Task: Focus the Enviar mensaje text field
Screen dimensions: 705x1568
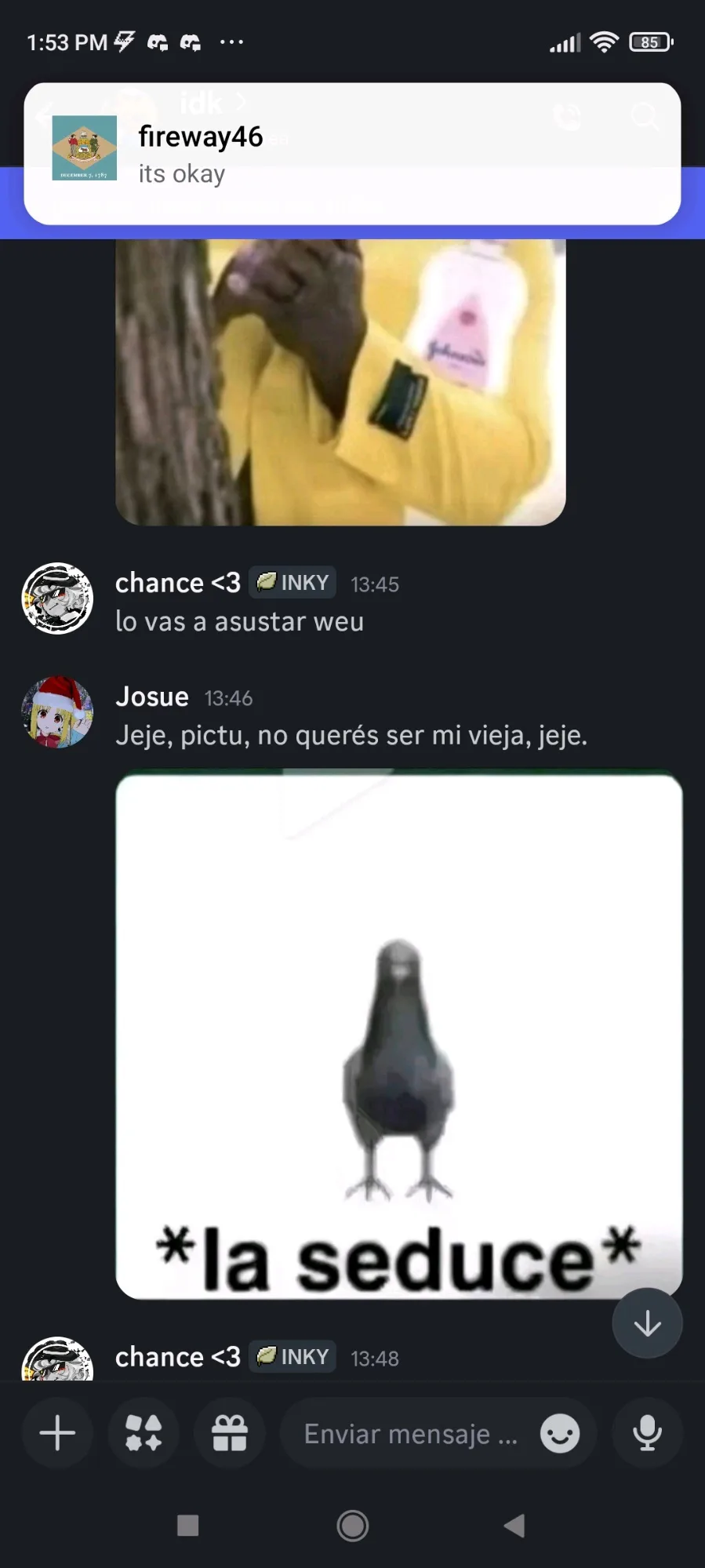Action: point(409,1434)
